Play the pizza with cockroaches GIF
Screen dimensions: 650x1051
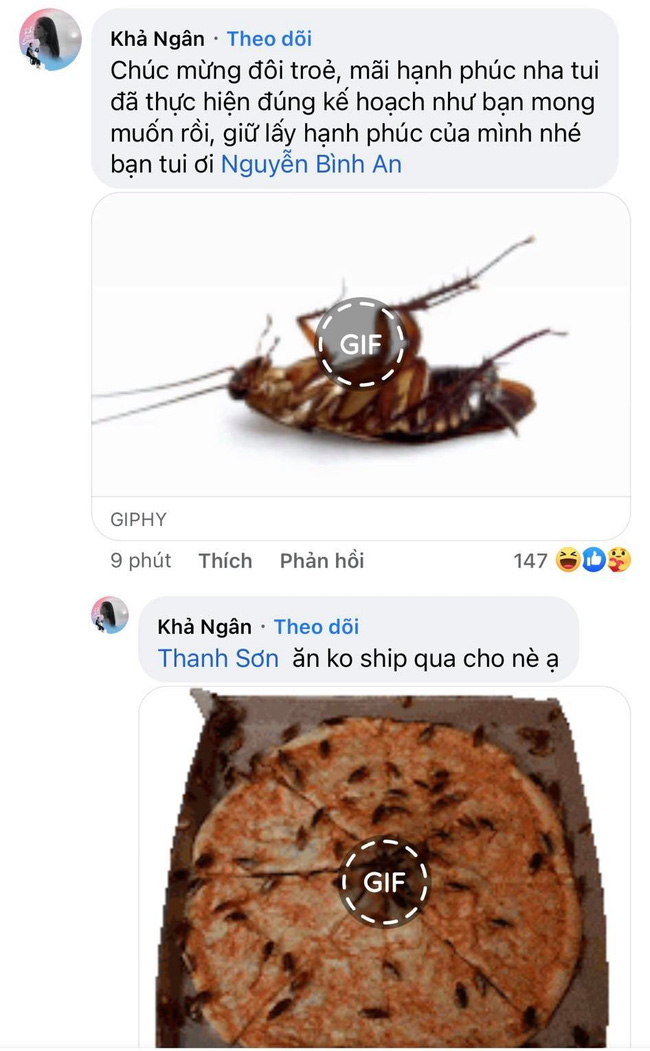[384, 883]
